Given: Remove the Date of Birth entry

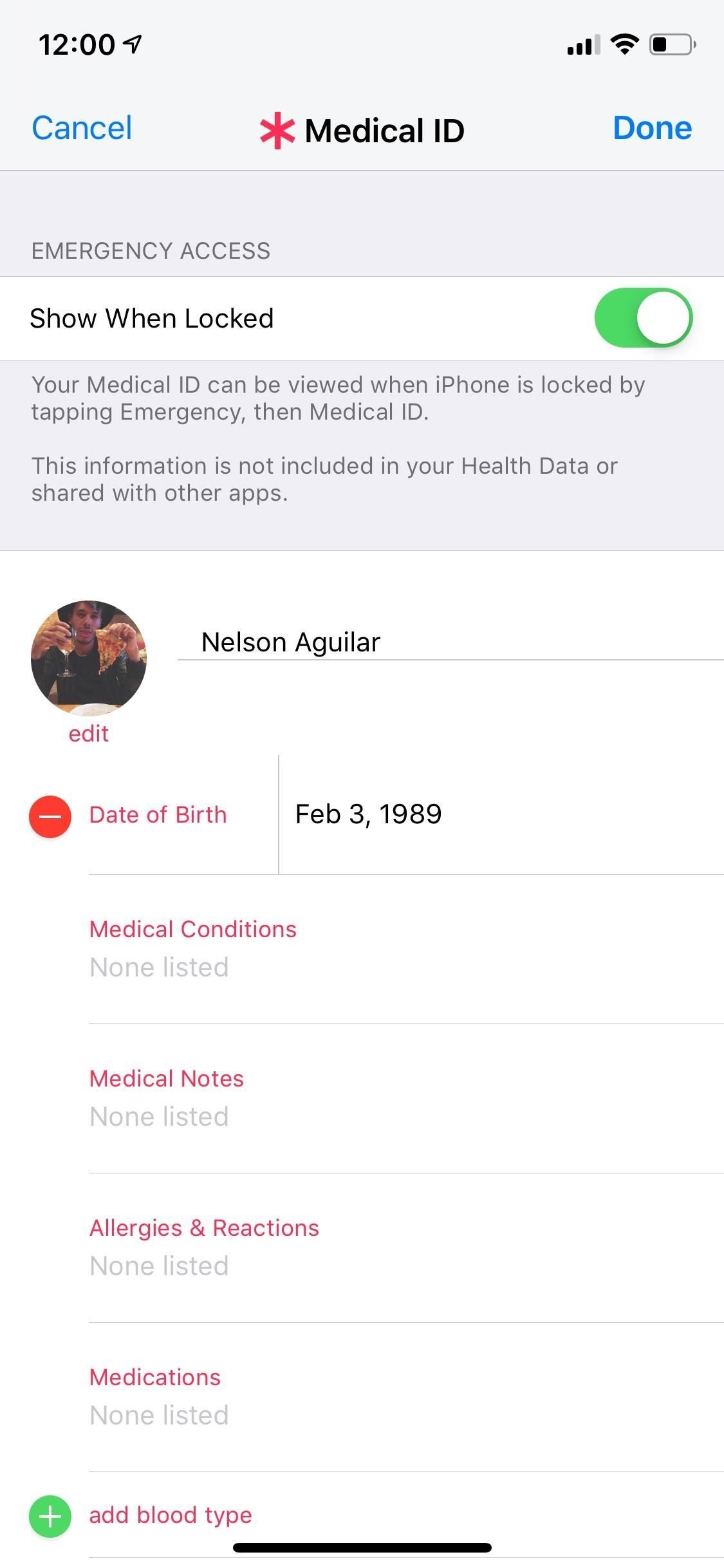Looking at the screenshot, I should 50,816.
